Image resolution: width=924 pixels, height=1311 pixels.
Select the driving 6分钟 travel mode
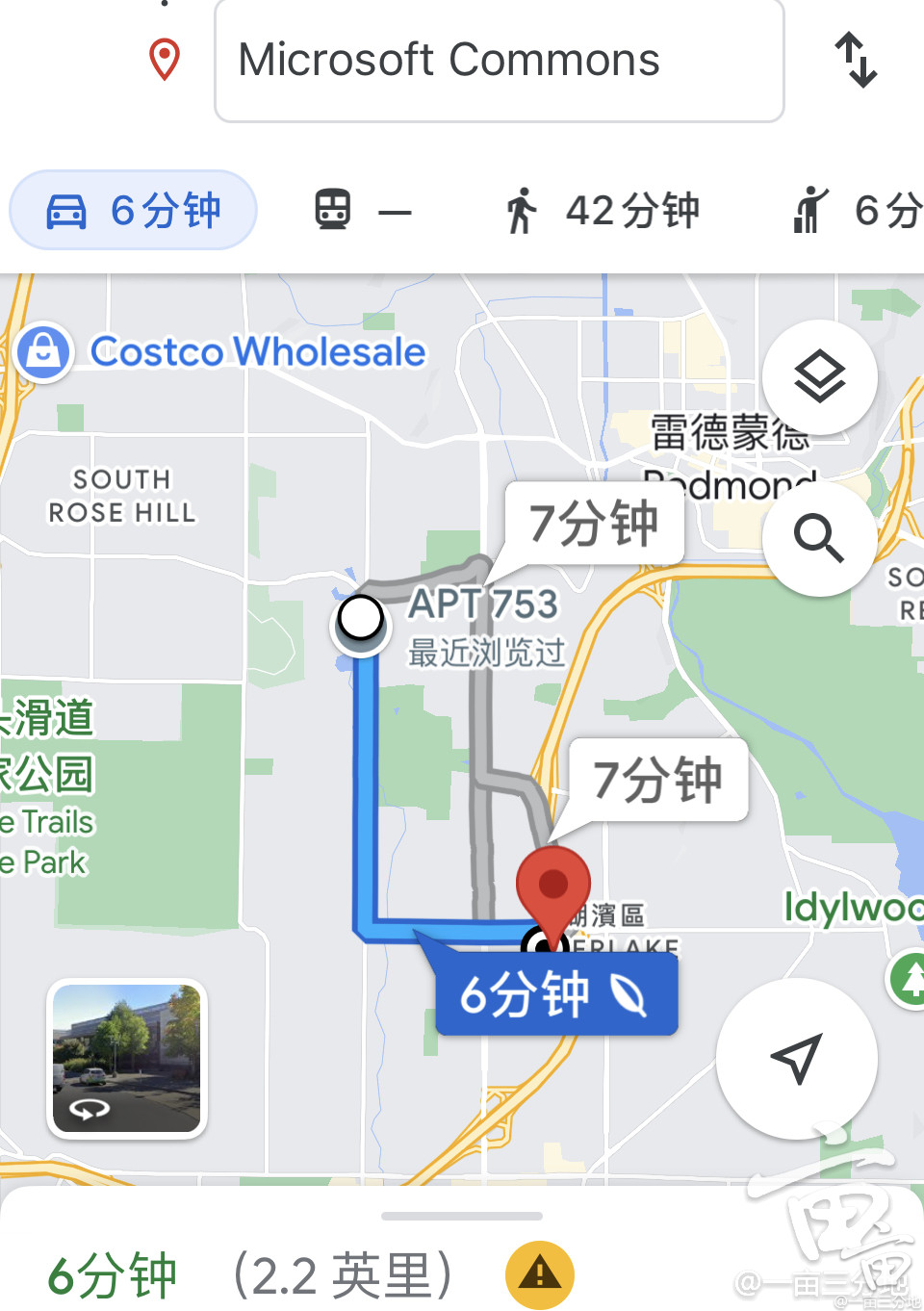133,210
